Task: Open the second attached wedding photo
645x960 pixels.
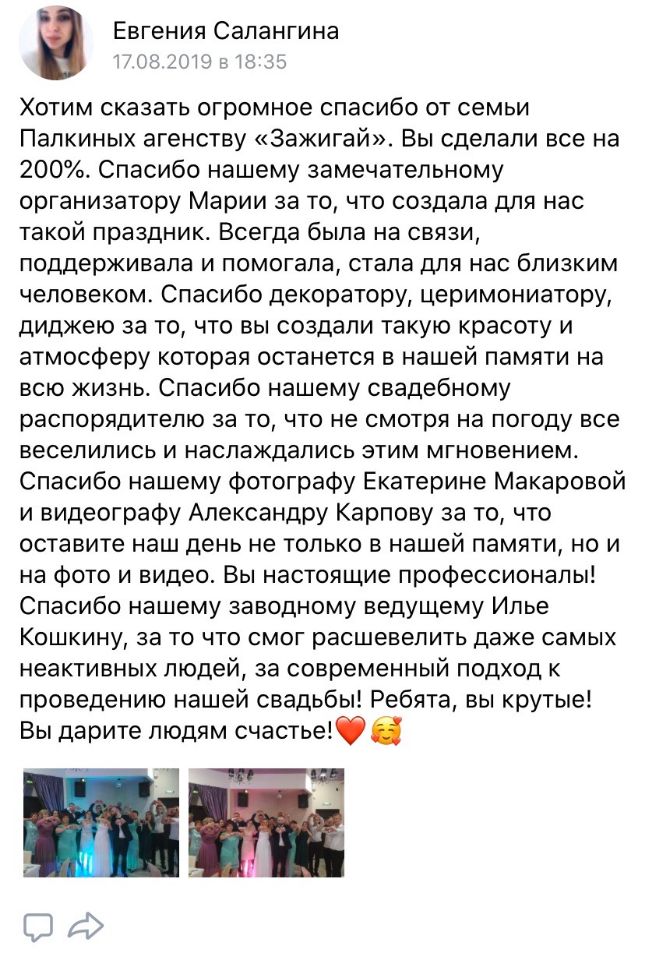Action: pyautogui.click(x=266, y=822)
